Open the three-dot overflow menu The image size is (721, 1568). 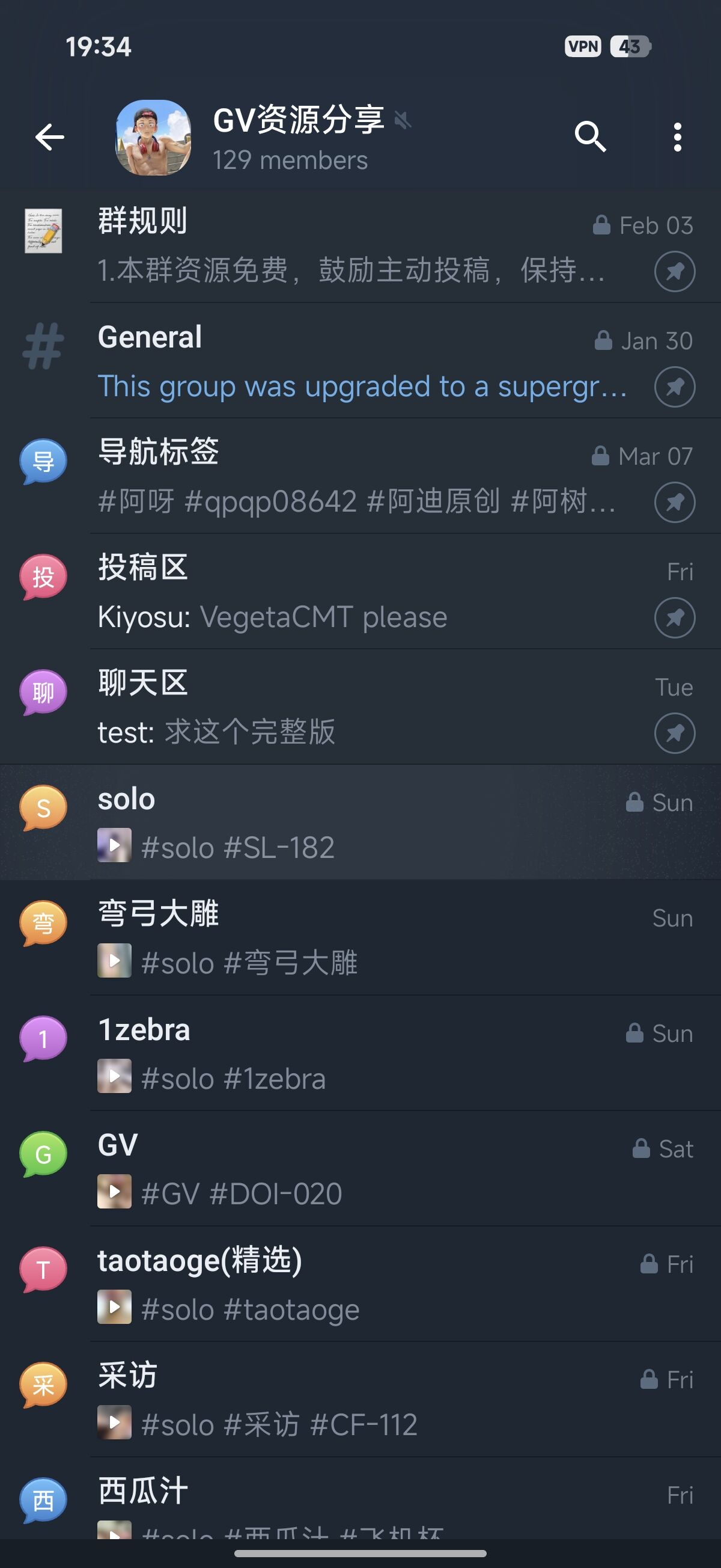(x=677, y=137)
